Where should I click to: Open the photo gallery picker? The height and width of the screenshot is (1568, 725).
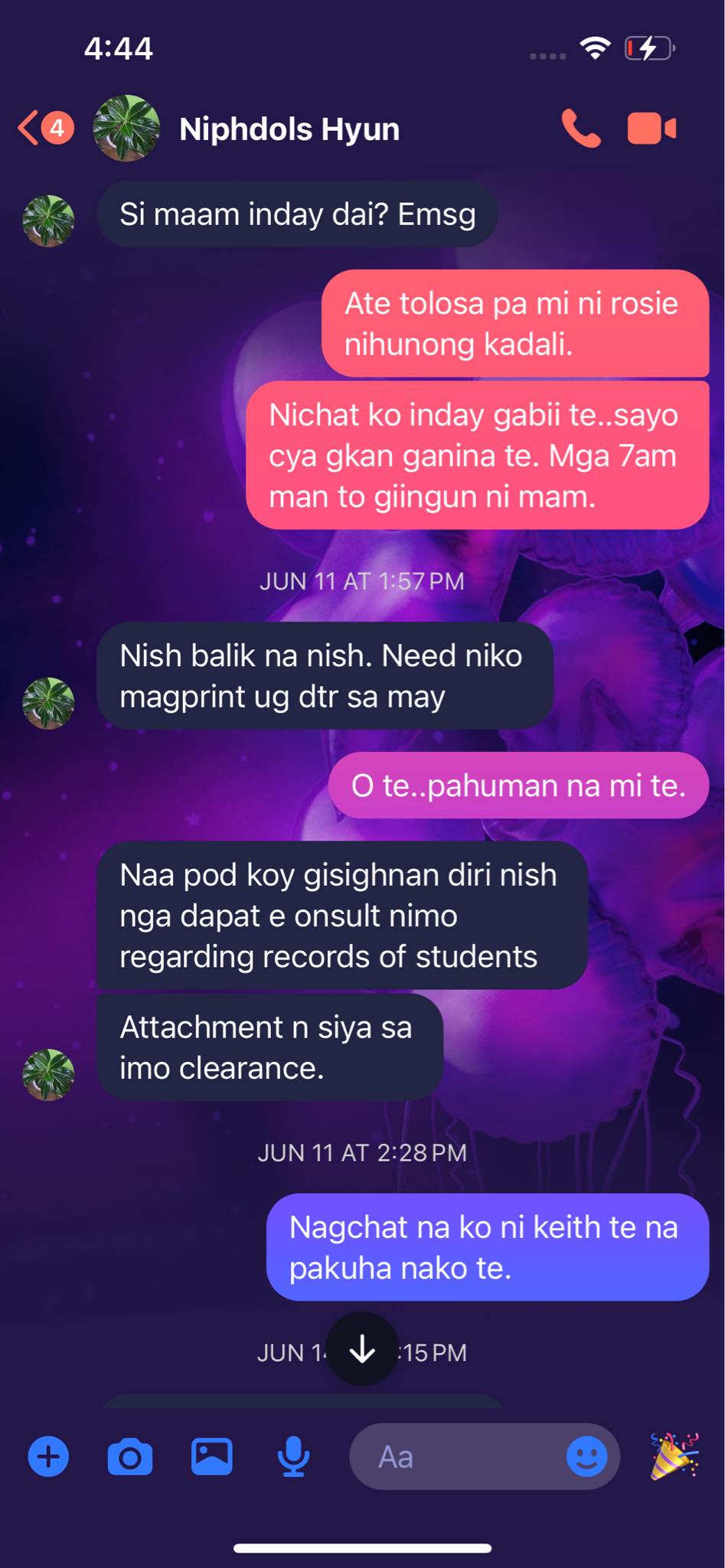click(x=211, y=1456)
